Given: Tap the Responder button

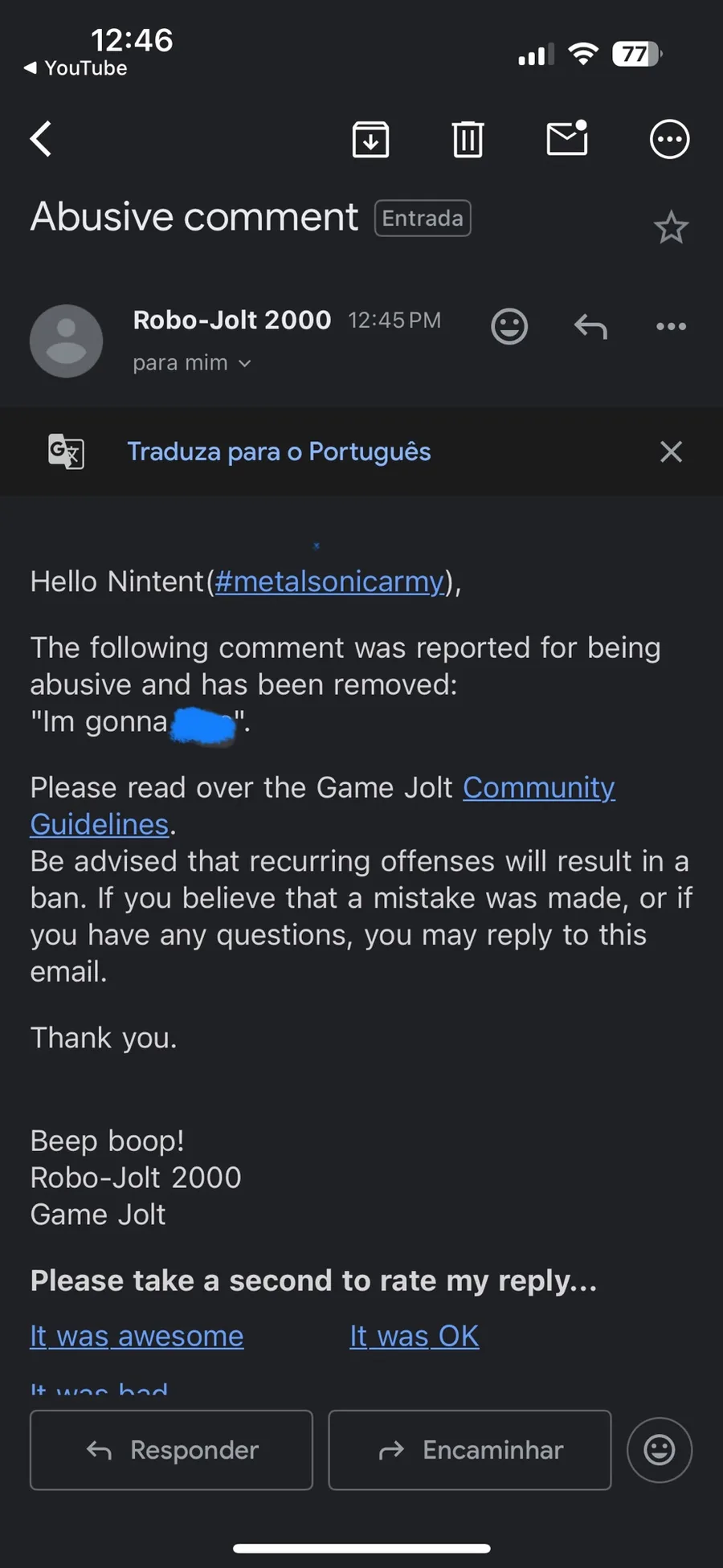Looking at the screenshot, I should 171,1450.
